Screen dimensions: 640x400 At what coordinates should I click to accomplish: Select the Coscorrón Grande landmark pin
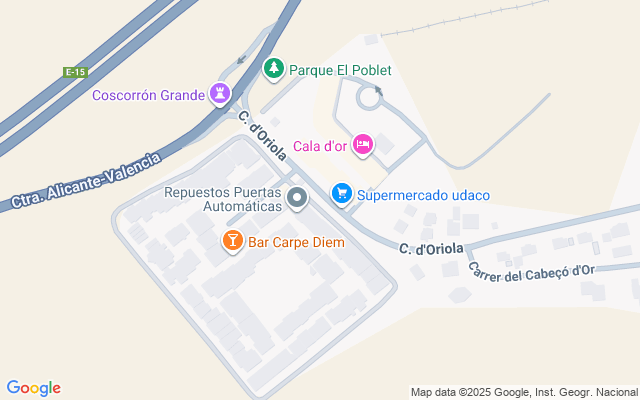coord(220,94)
